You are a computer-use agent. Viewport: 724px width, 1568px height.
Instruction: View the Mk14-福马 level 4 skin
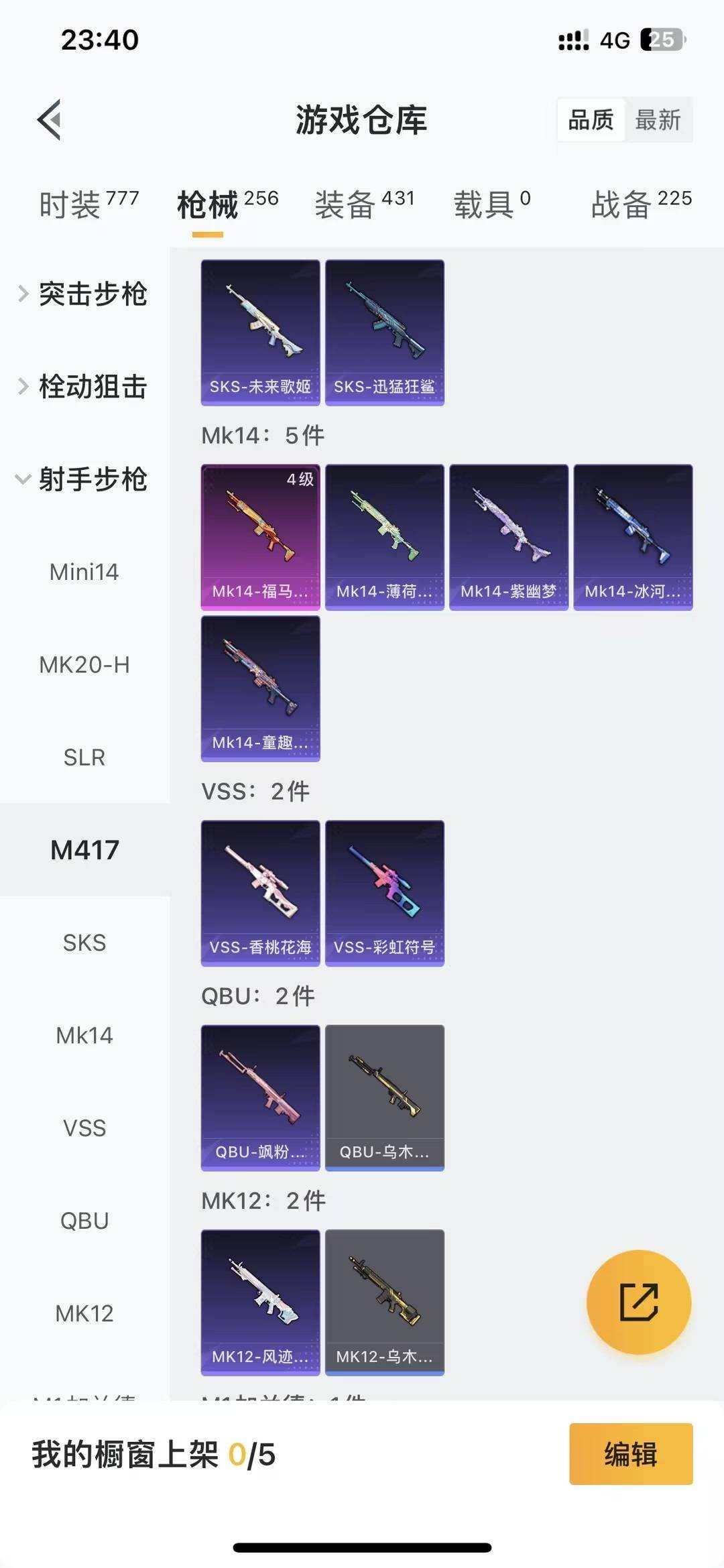260,537
